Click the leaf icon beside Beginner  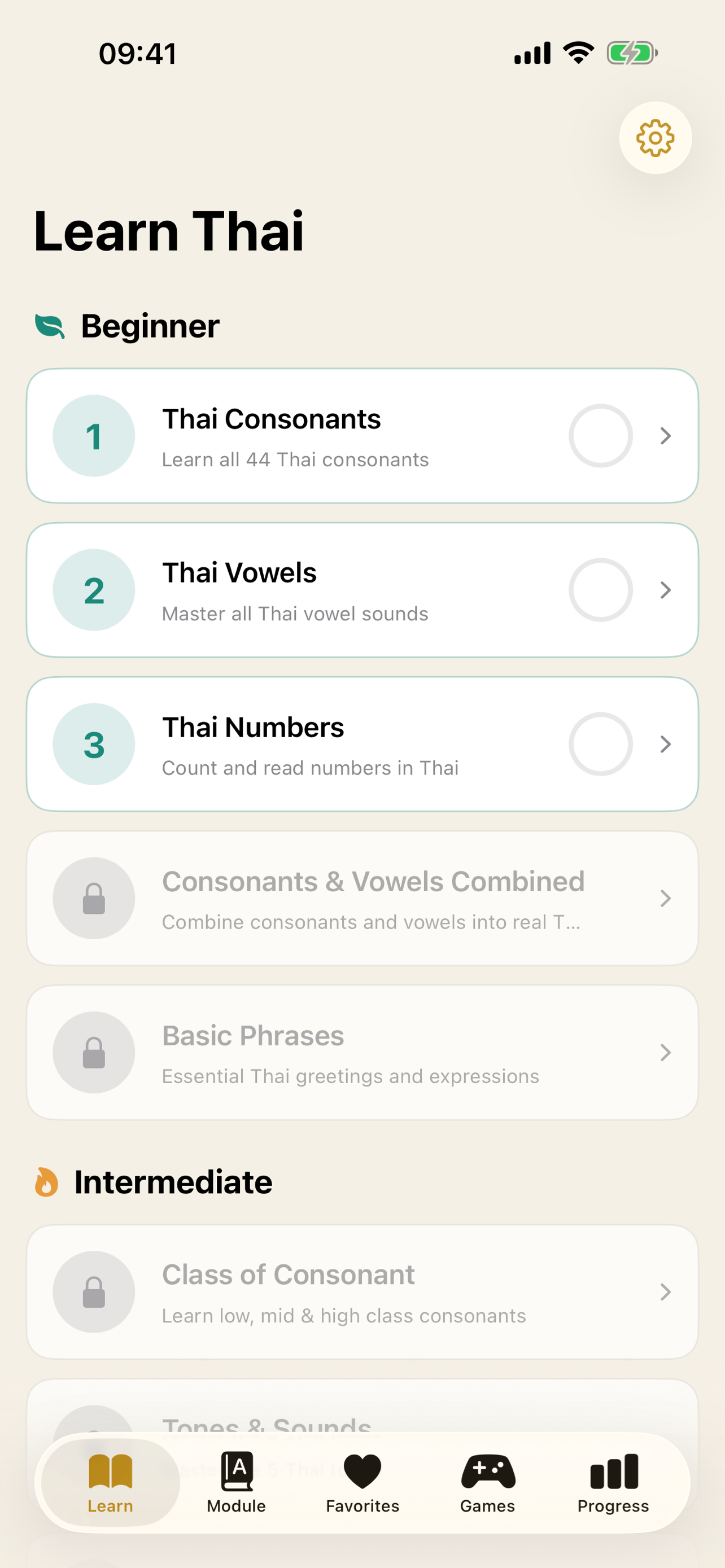(x=50, y=326)
